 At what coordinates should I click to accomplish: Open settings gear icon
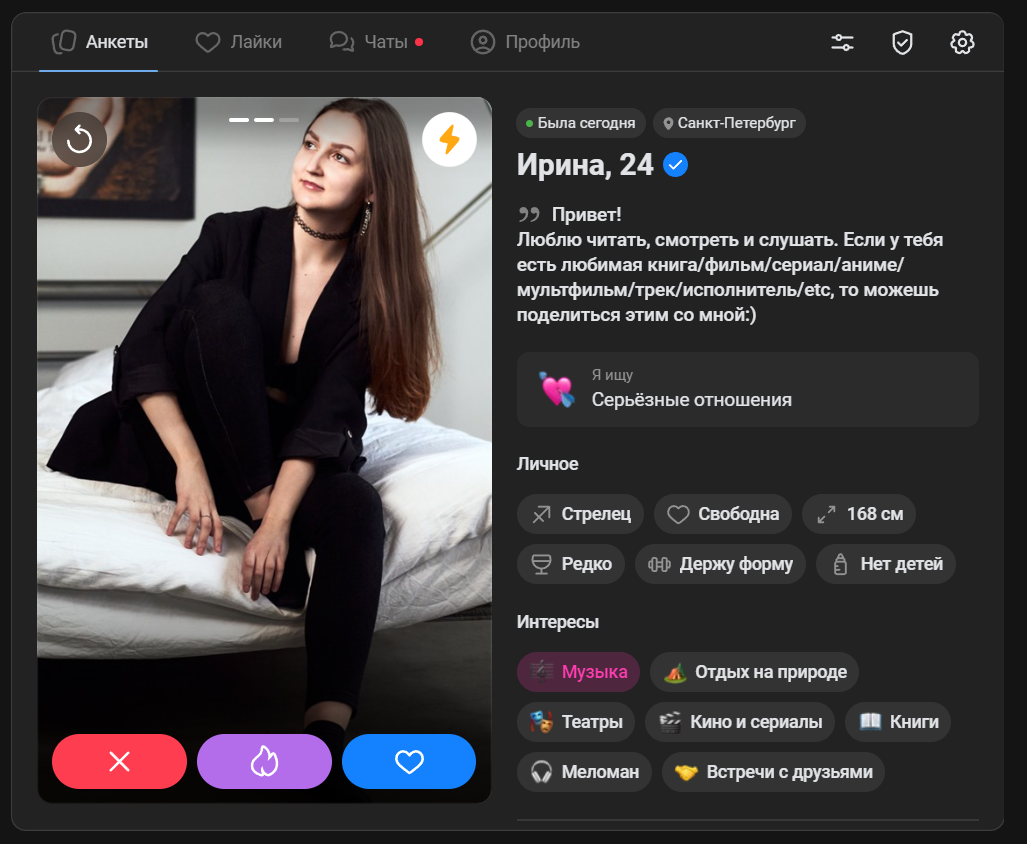pos(962,42)
